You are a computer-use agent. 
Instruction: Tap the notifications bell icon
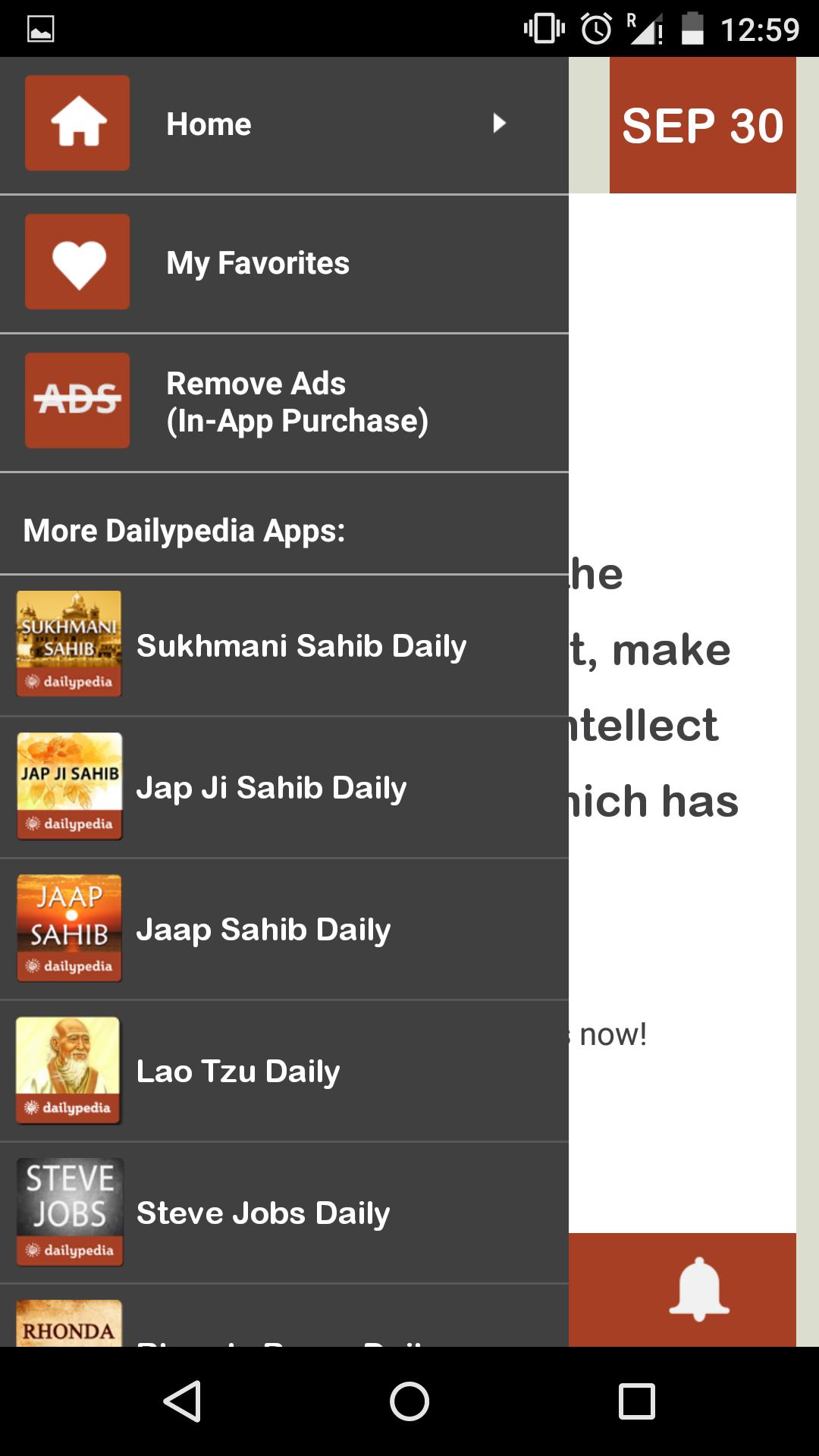(x=698, y=1289)
